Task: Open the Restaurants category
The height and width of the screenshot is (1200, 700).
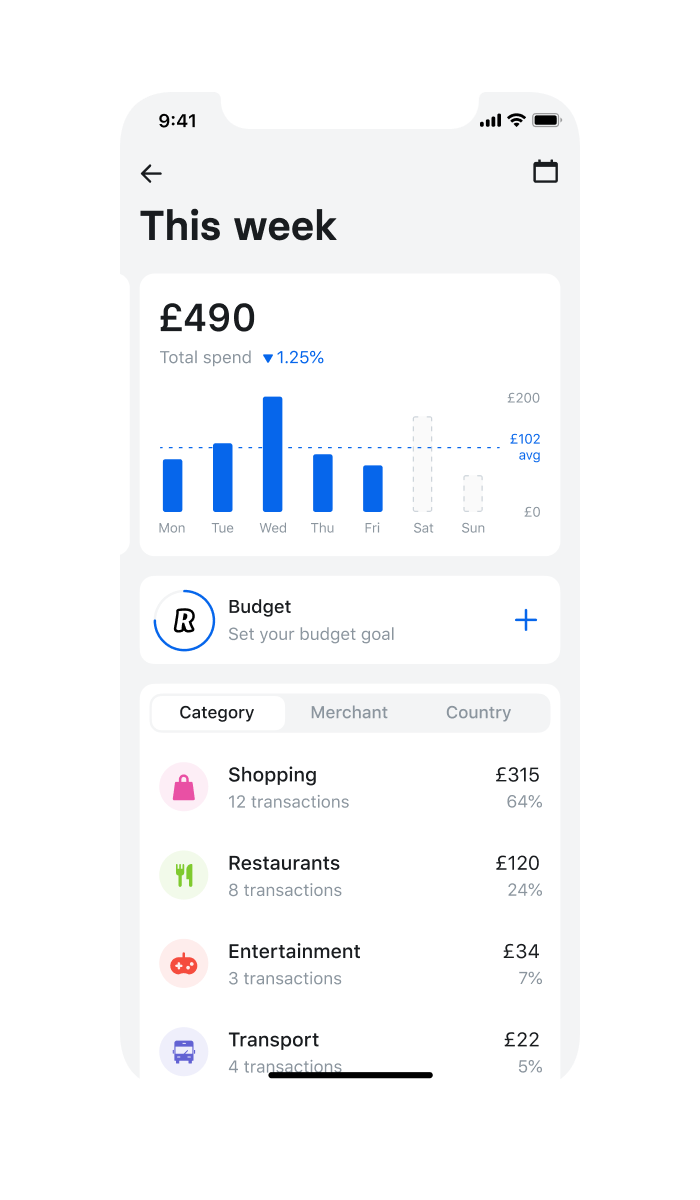Action: click(x=350, y=876)
